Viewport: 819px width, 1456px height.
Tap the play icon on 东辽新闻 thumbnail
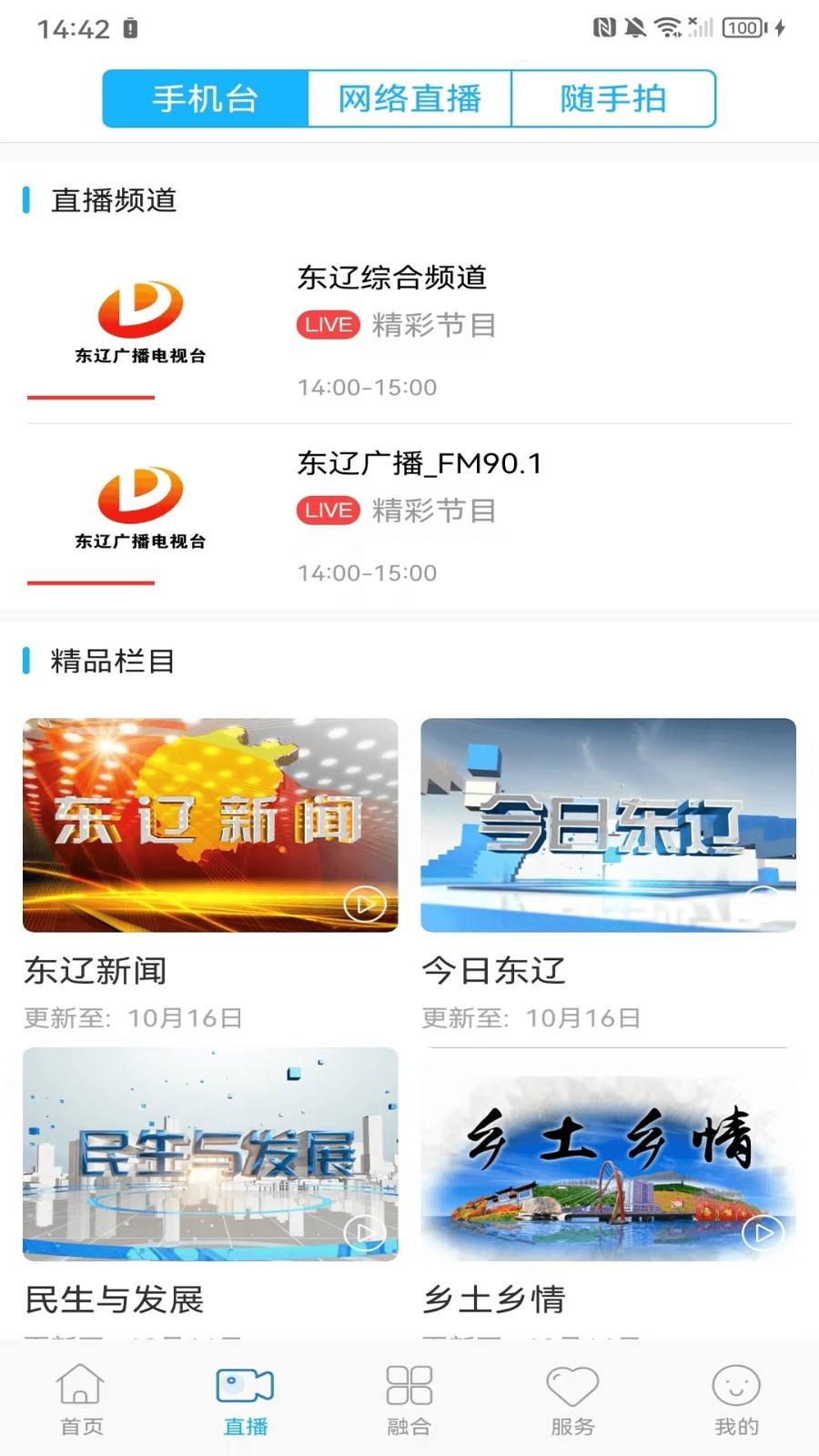[365, 904]
